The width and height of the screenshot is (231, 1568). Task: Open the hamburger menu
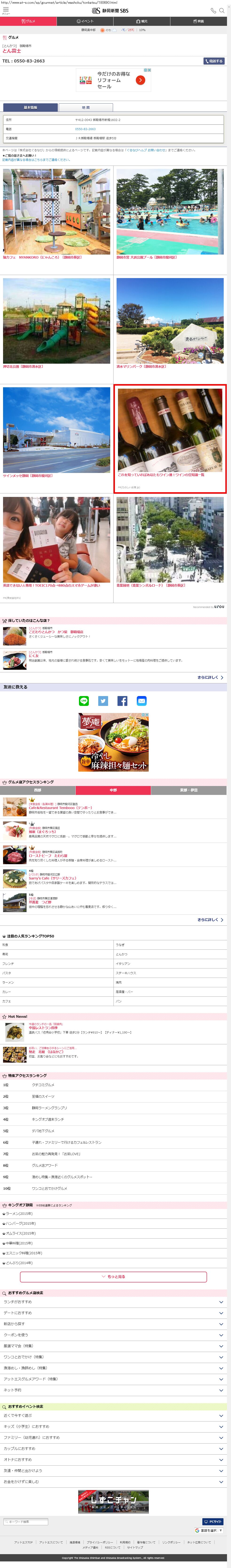(x=5, y=10)
